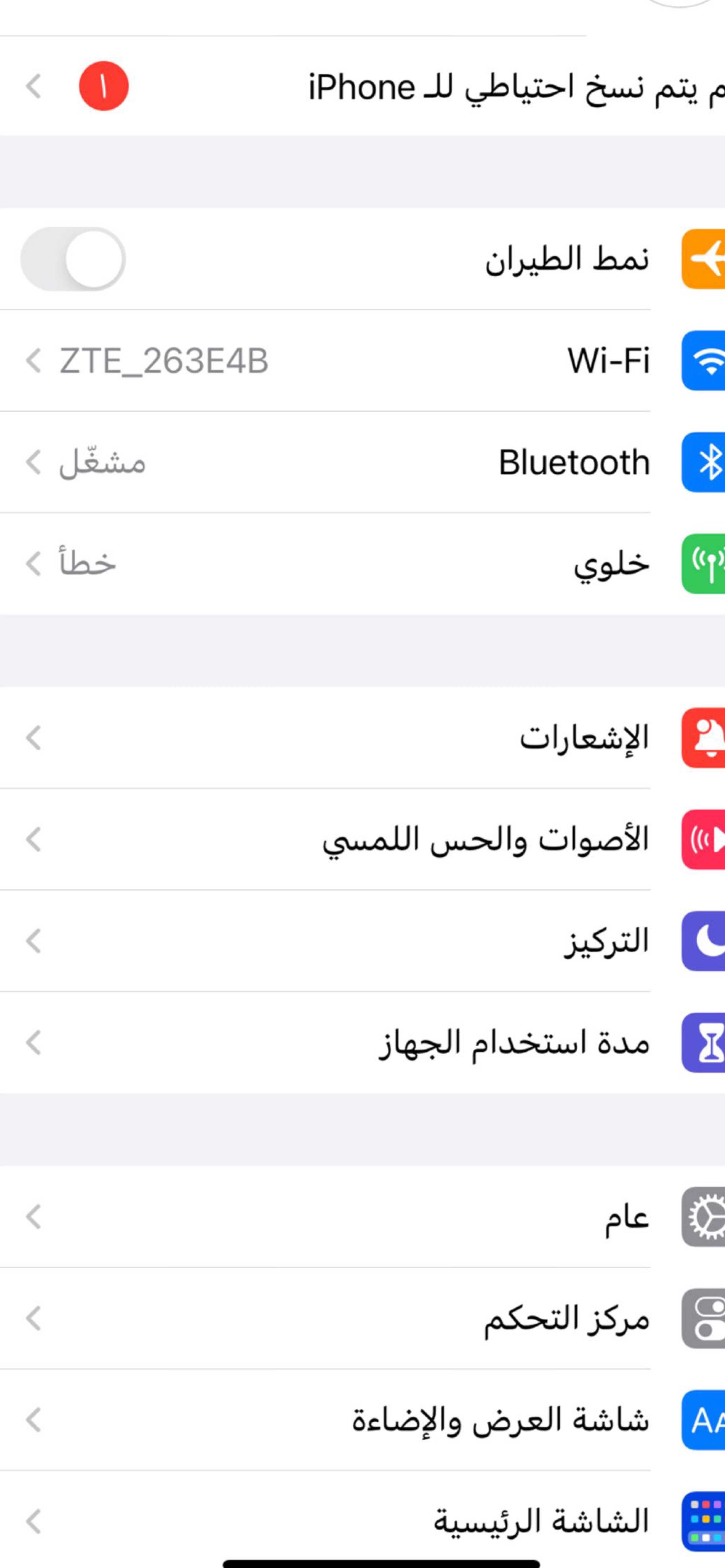Open the Bluetooth settings row
This screenshot has height=1568, width=725.
pos(362,462)
